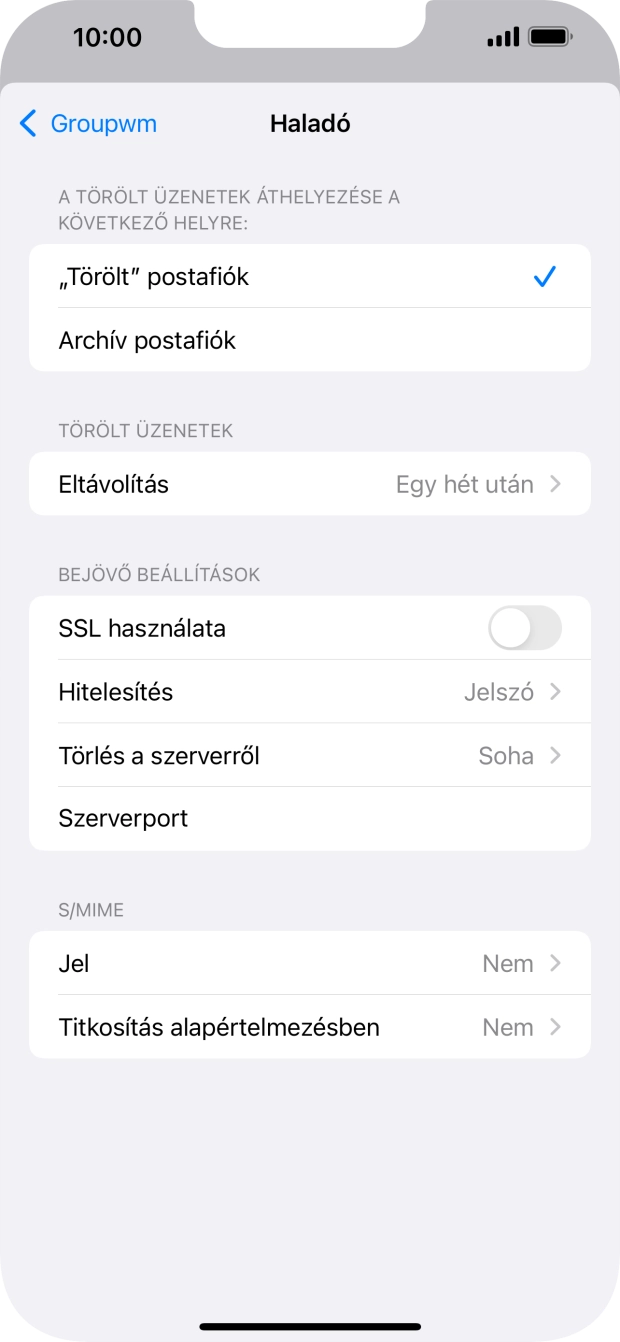Open Törlés a szerverről setting
The height and width of the screenshot is (1342, 620).
click(309, 756)
